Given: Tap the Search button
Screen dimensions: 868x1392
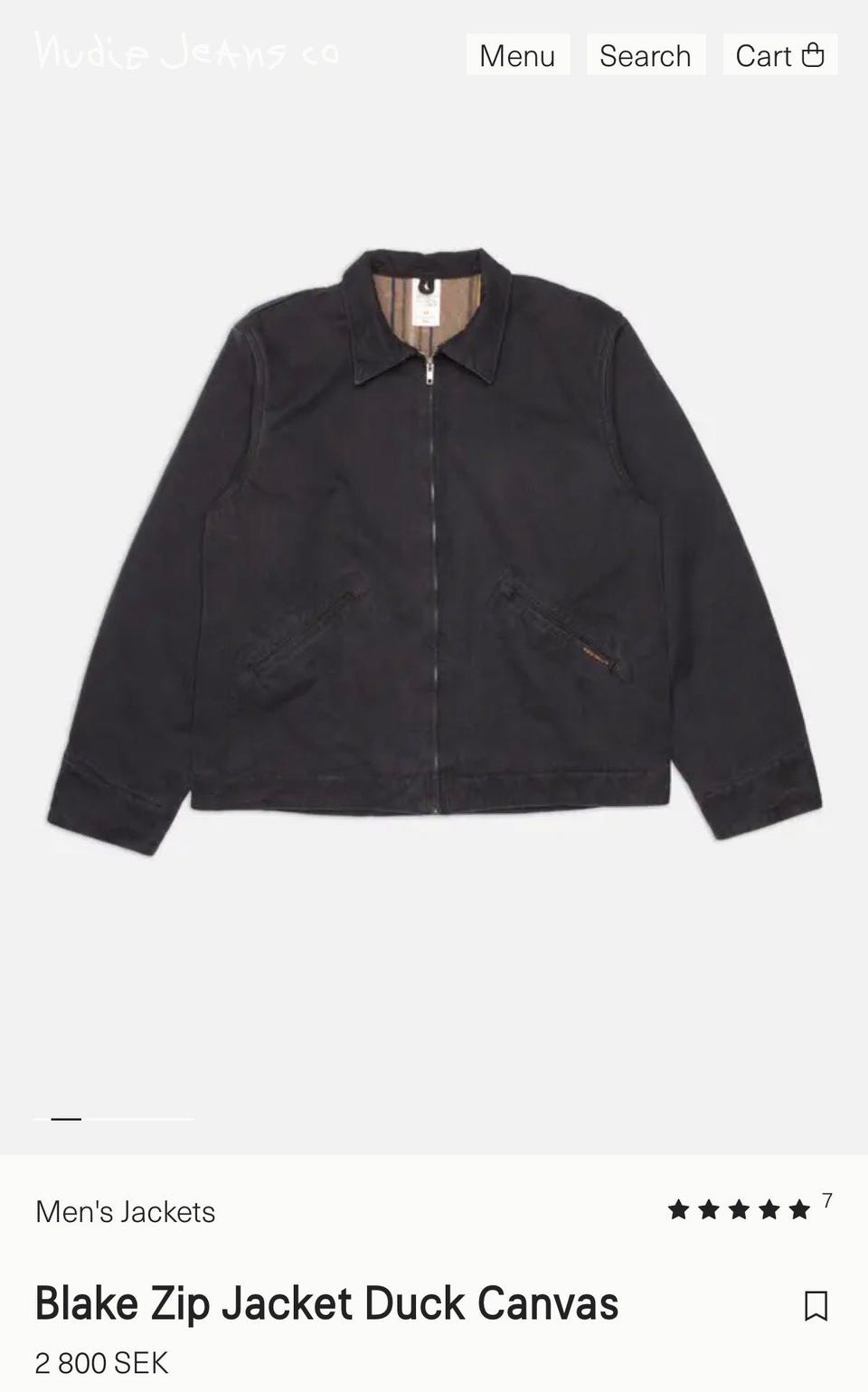Looking at the screenshot, I should (x=646, y=55).
